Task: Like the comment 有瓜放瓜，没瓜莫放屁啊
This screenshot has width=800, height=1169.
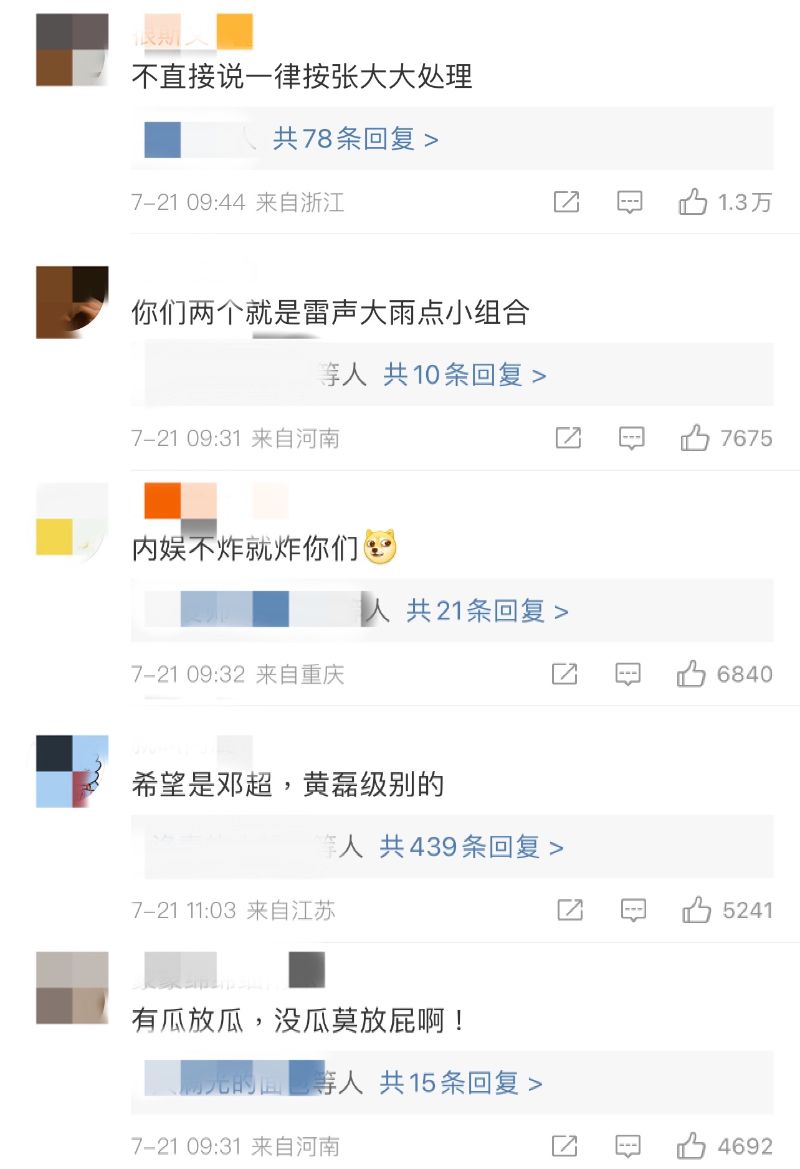Action: pyautogui.click(x=691, y=1146)
